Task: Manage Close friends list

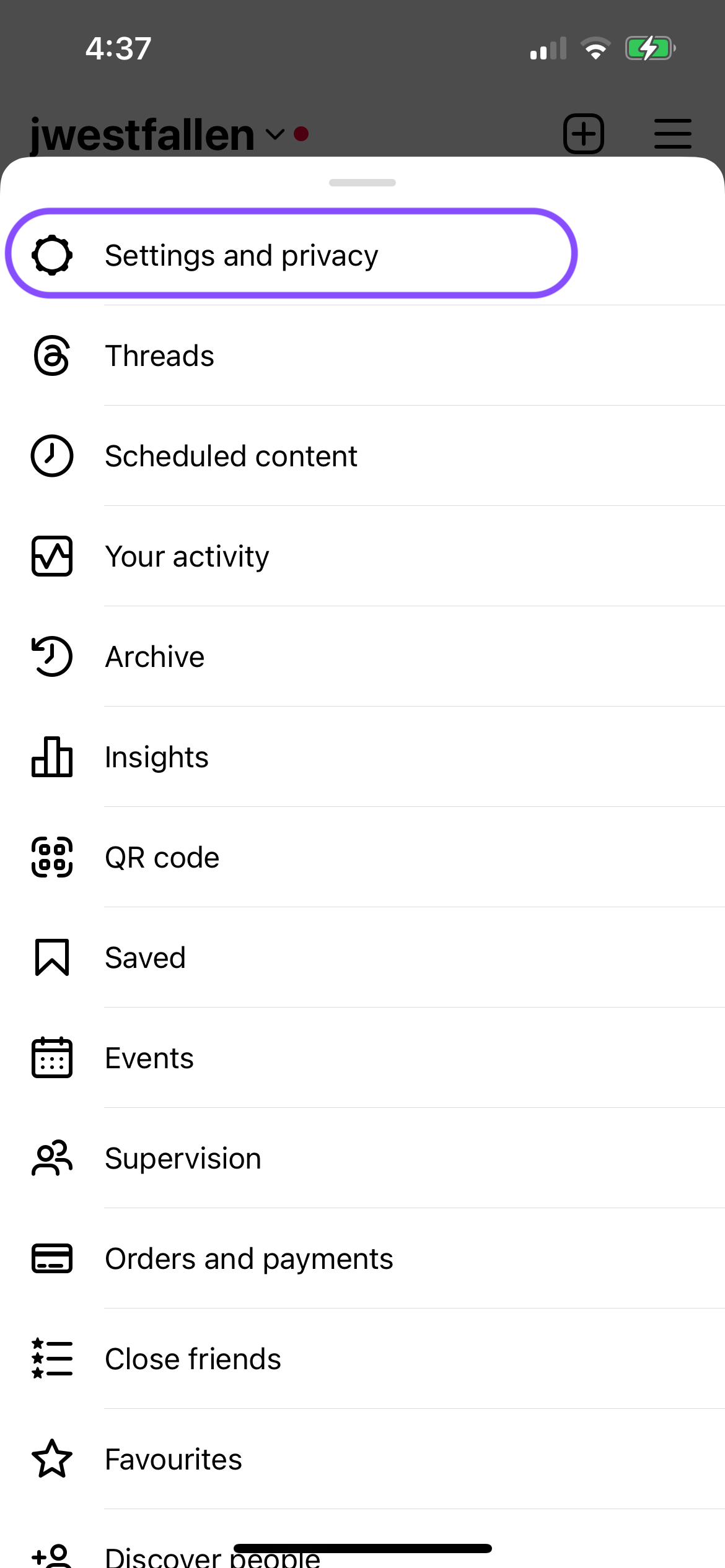Action: click(362, 1359)
